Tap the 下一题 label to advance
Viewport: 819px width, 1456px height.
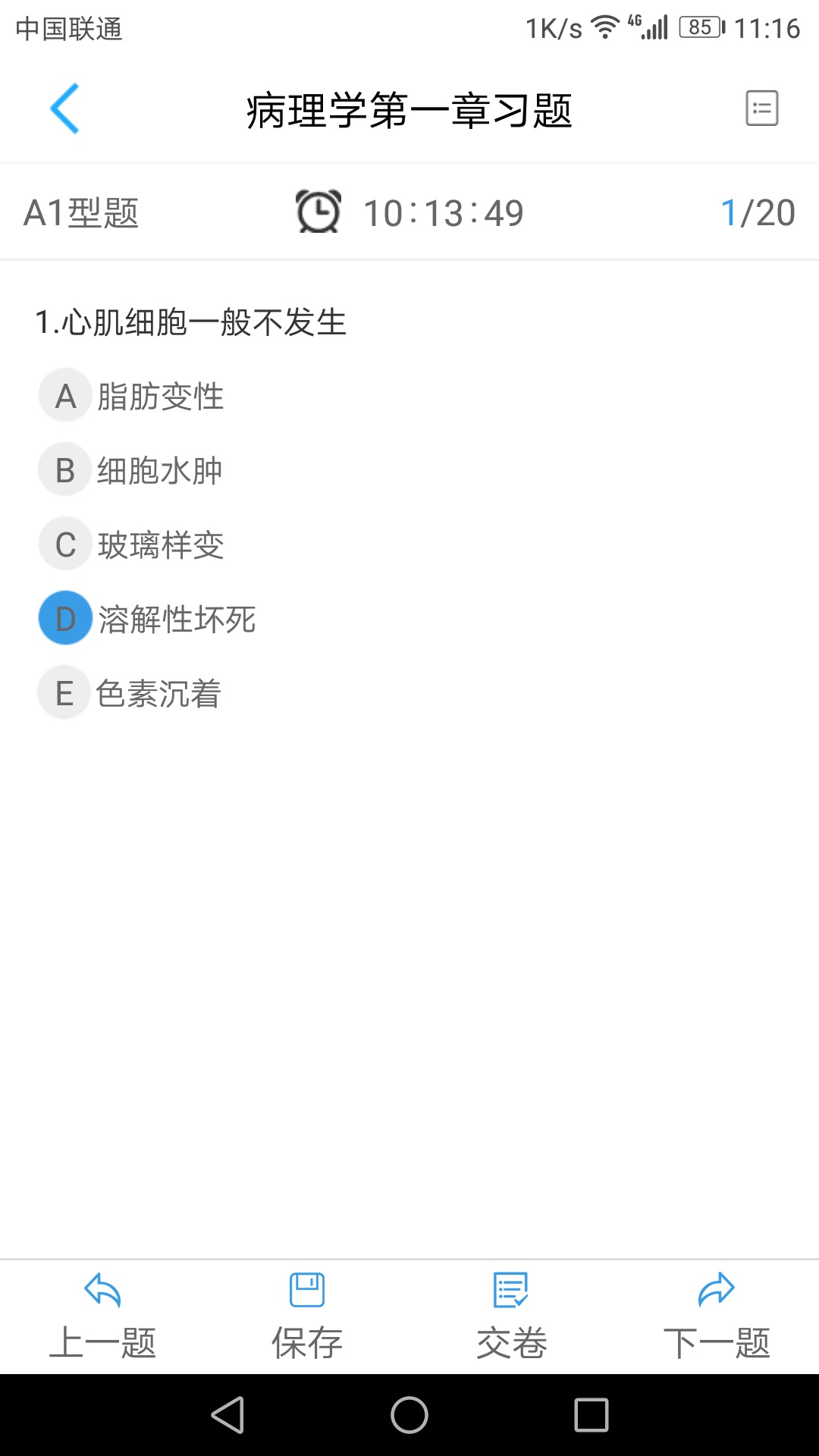point(716,1341)
